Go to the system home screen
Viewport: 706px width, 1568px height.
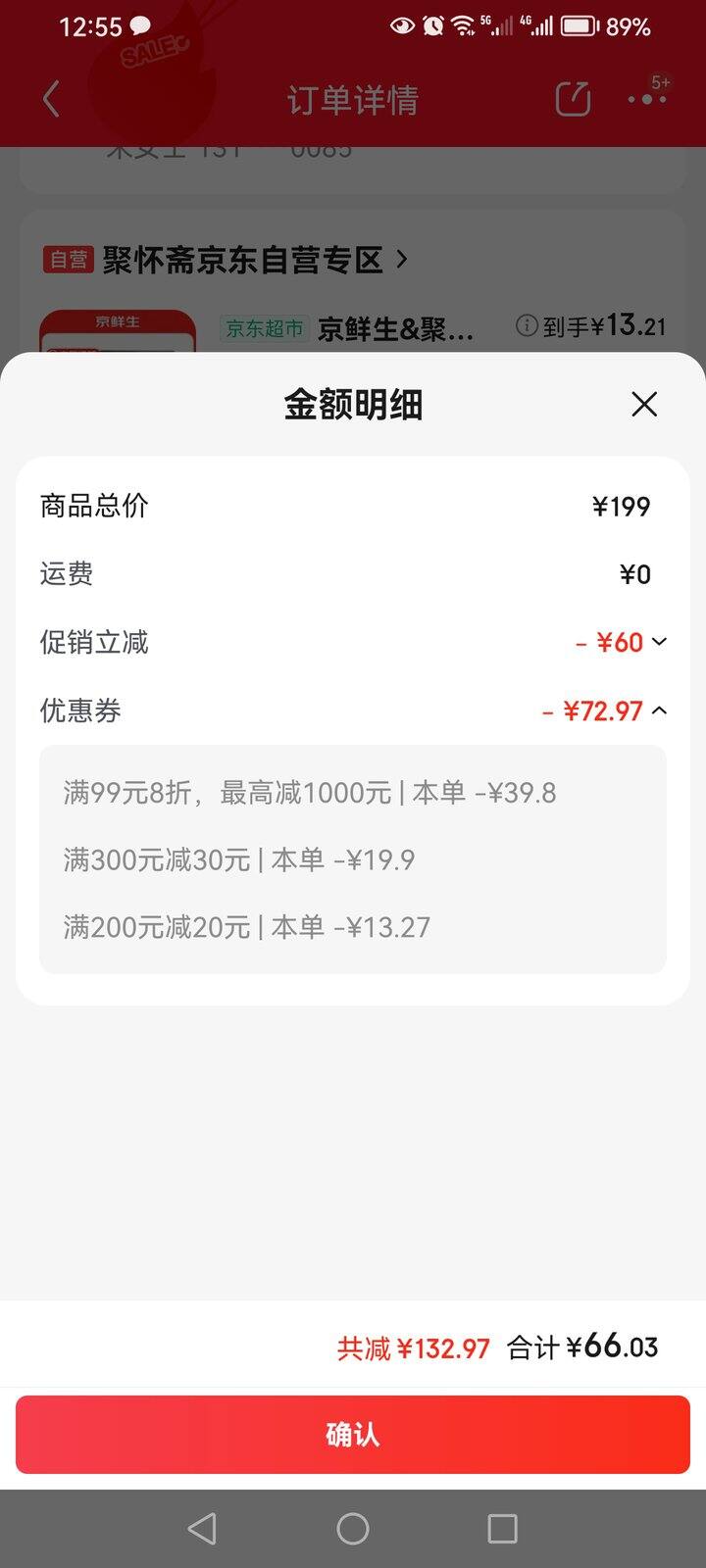pyautogui.click(x=353, y=1529)
